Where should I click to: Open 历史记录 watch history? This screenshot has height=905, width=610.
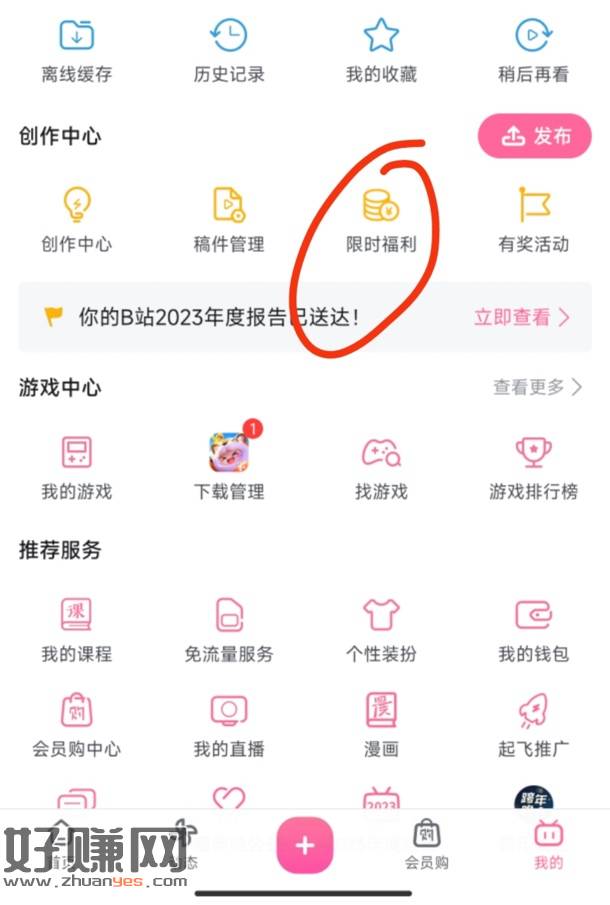pos(229,50)
